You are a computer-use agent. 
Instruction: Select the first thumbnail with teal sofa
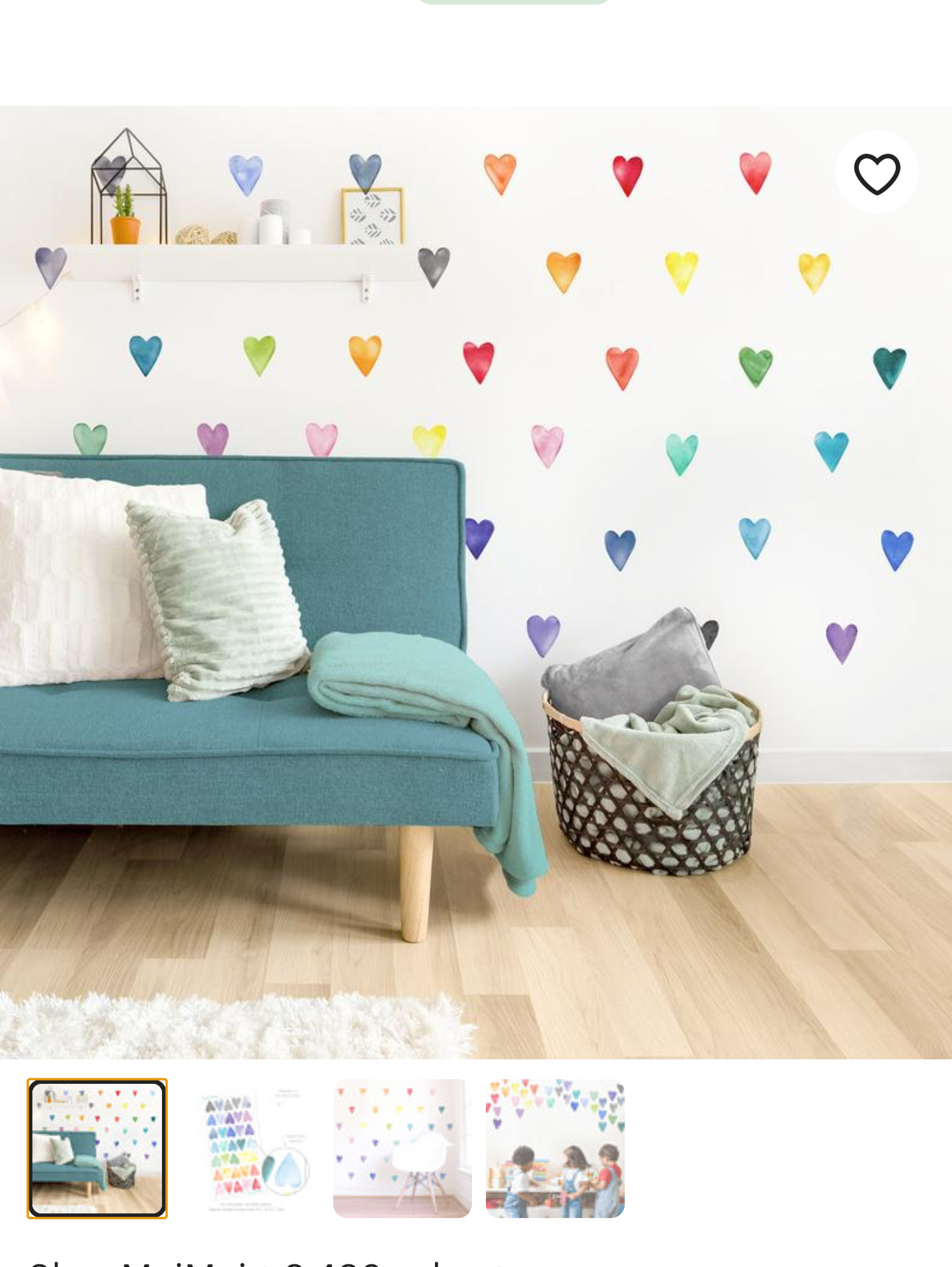[97, 1148]
